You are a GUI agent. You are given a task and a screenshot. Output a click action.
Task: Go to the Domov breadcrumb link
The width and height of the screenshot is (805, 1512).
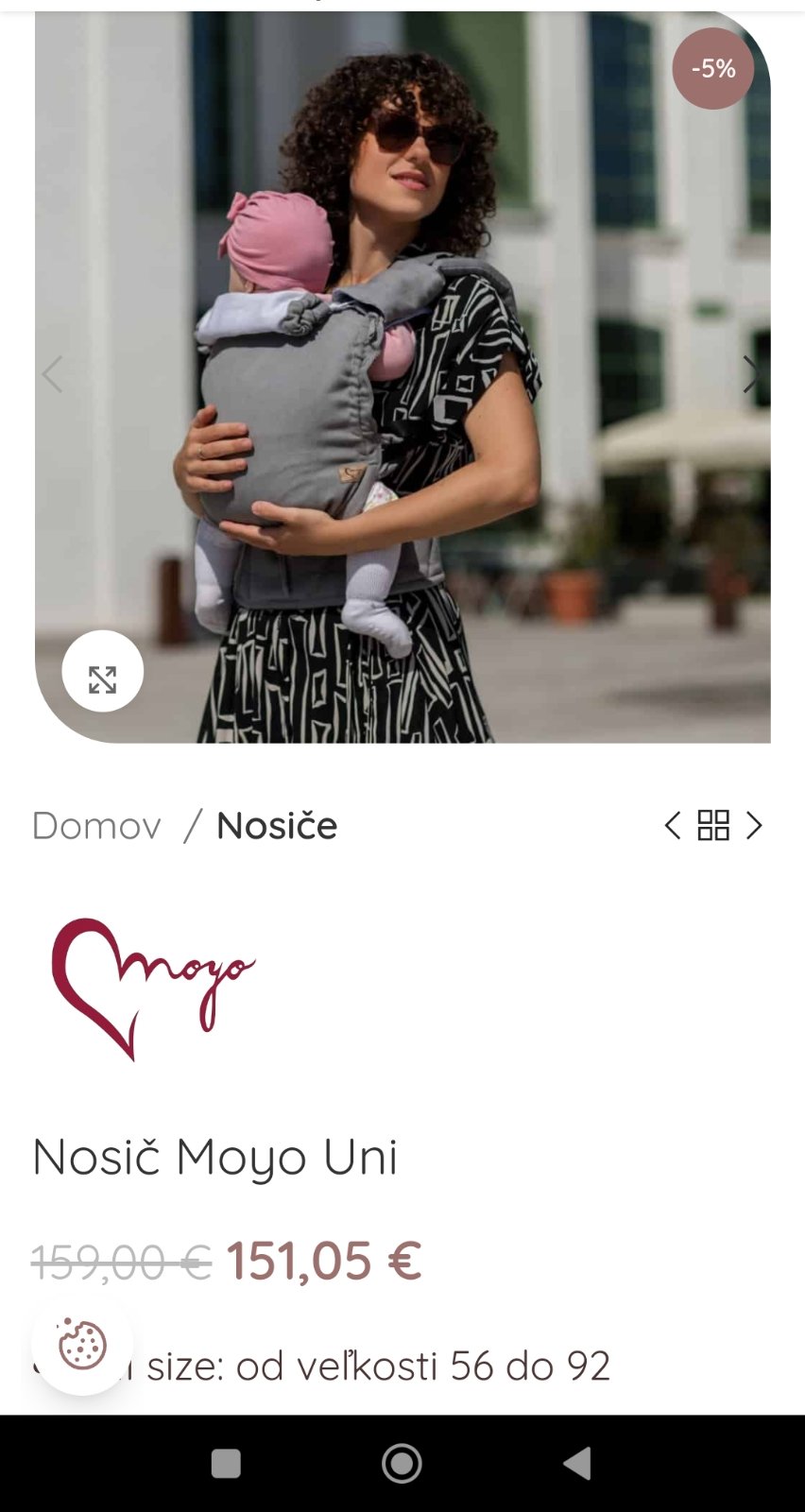coord(96,826)
